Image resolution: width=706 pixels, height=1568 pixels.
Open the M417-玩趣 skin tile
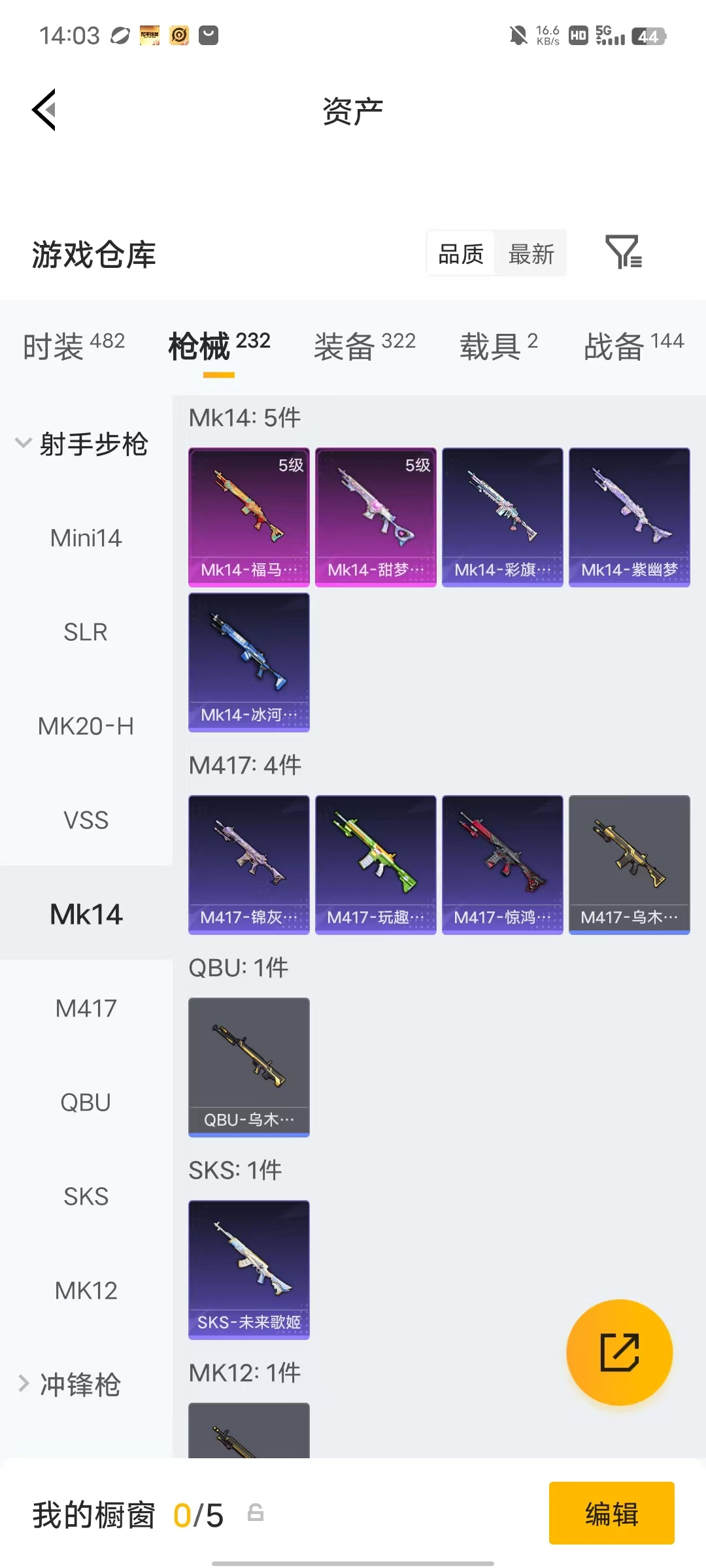(376, 865)
